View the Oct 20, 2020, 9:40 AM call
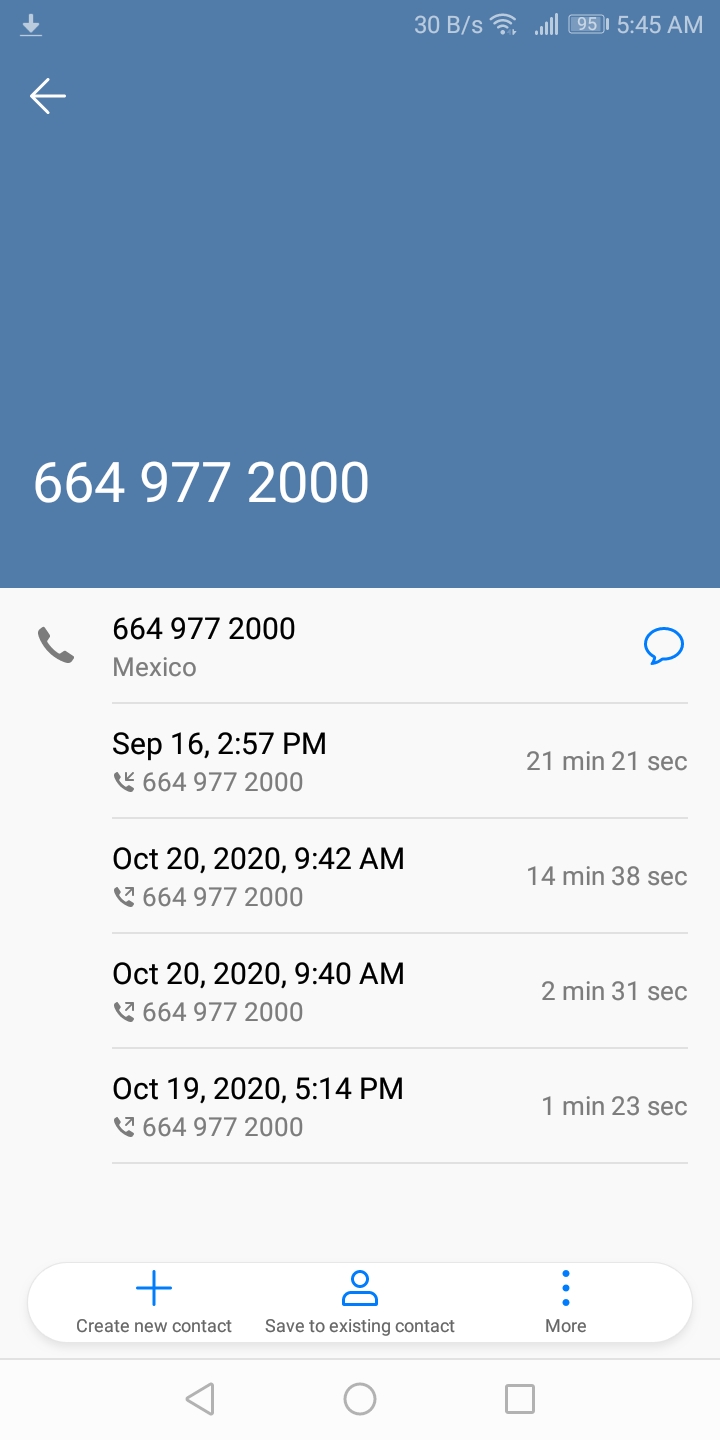The height and width of the screenshot is (1440, 720). (x=399, y=991)
